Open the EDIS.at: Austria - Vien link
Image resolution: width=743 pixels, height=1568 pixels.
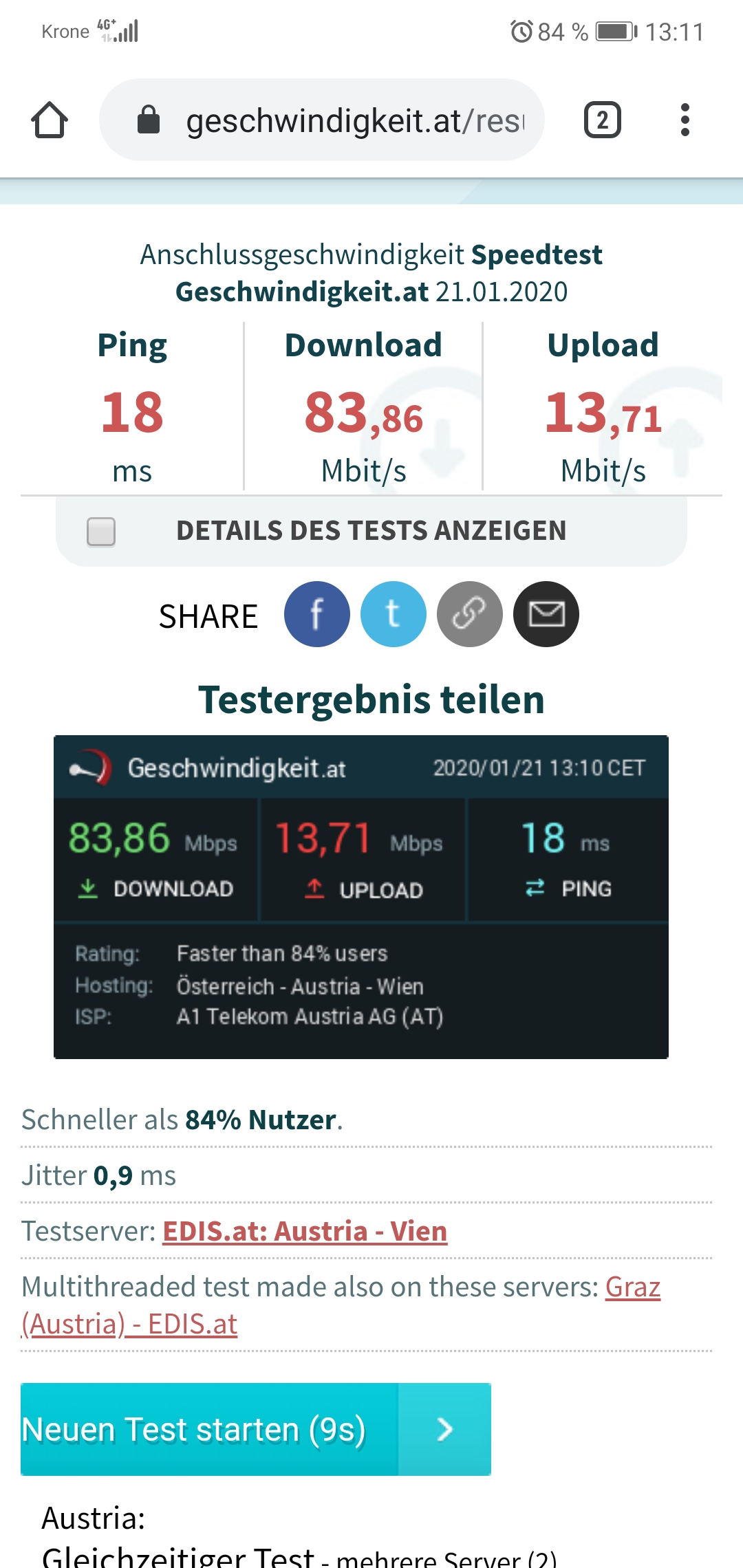point(305,1231)
